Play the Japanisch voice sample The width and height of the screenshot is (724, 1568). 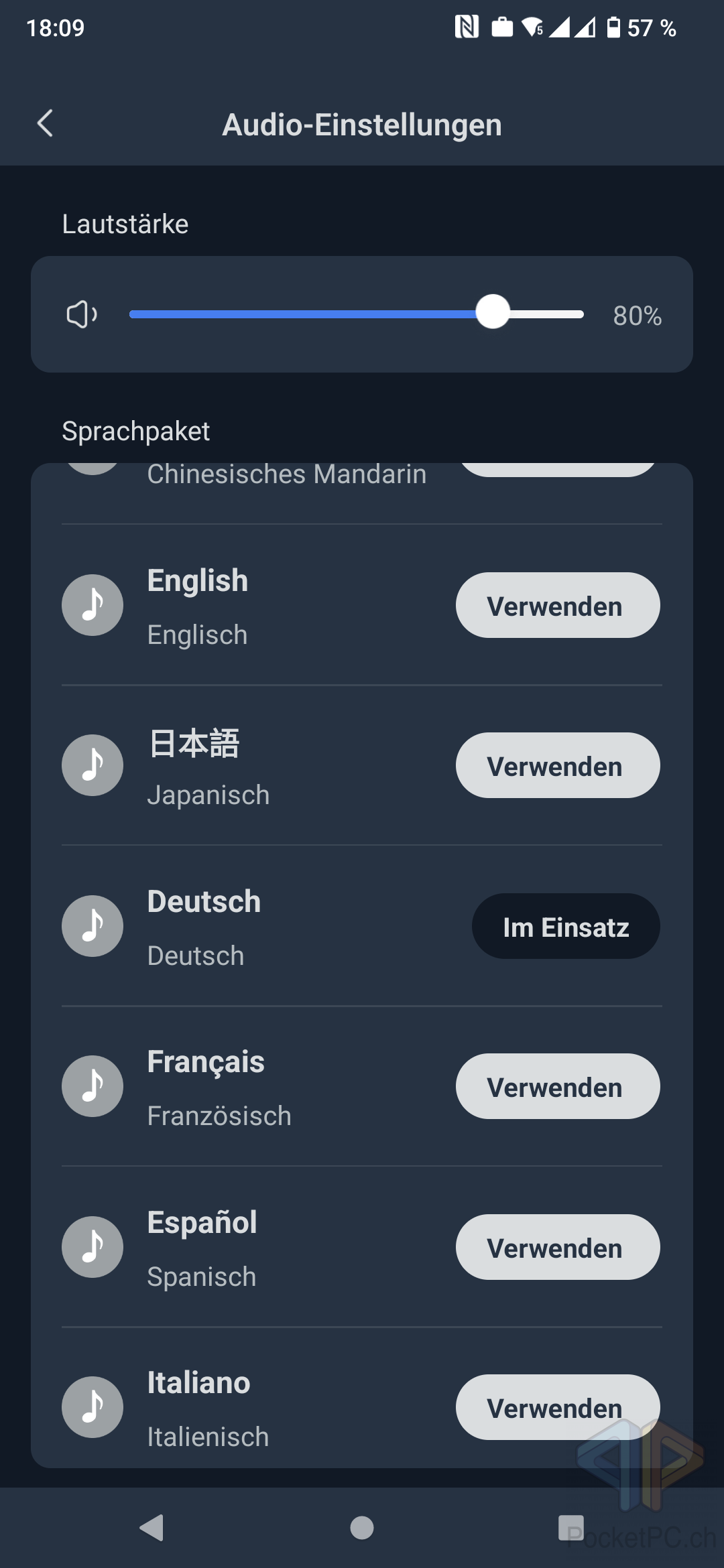coord(93,765)
